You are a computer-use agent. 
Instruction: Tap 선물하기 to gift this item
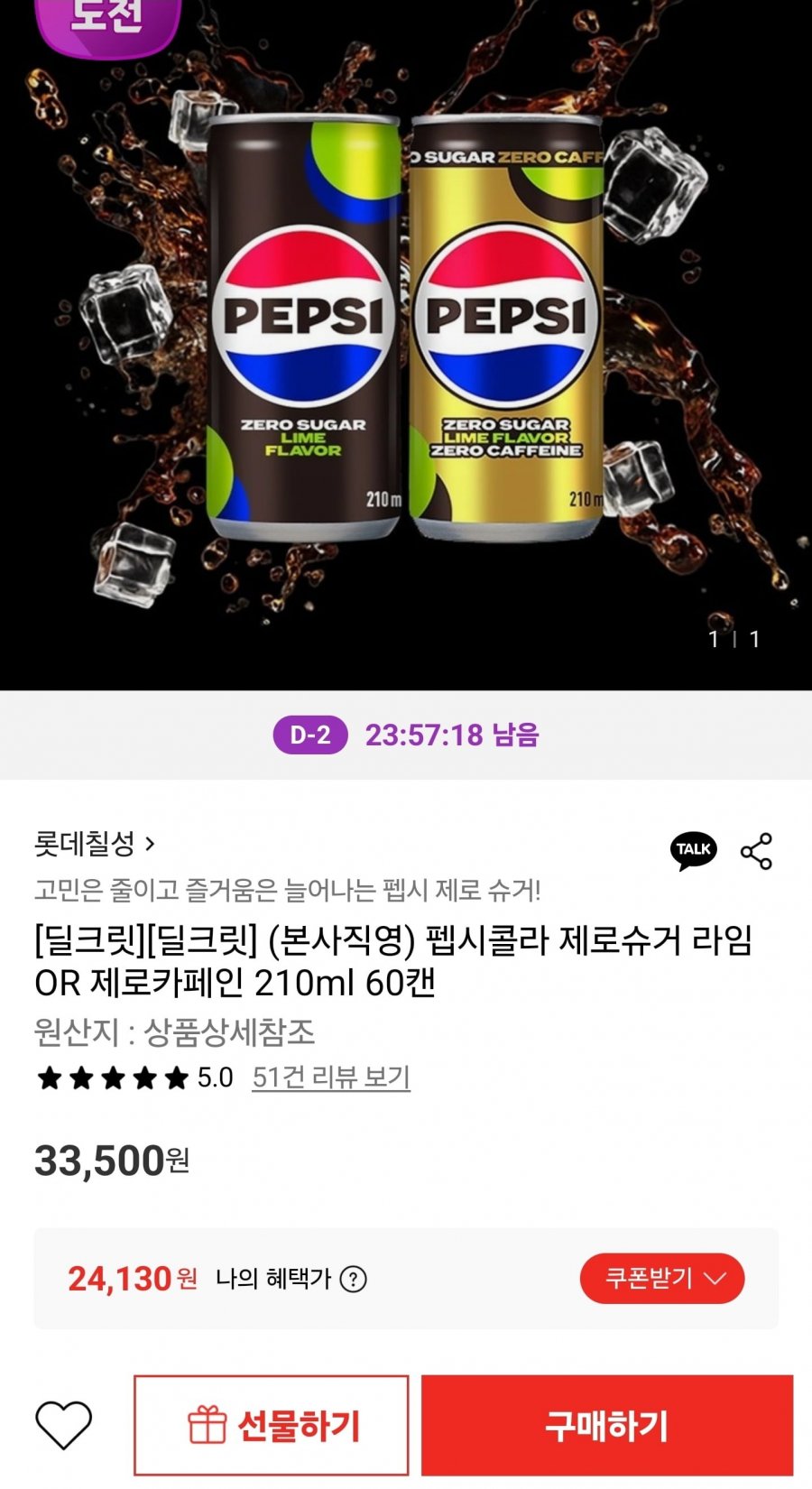(272, 1425)
